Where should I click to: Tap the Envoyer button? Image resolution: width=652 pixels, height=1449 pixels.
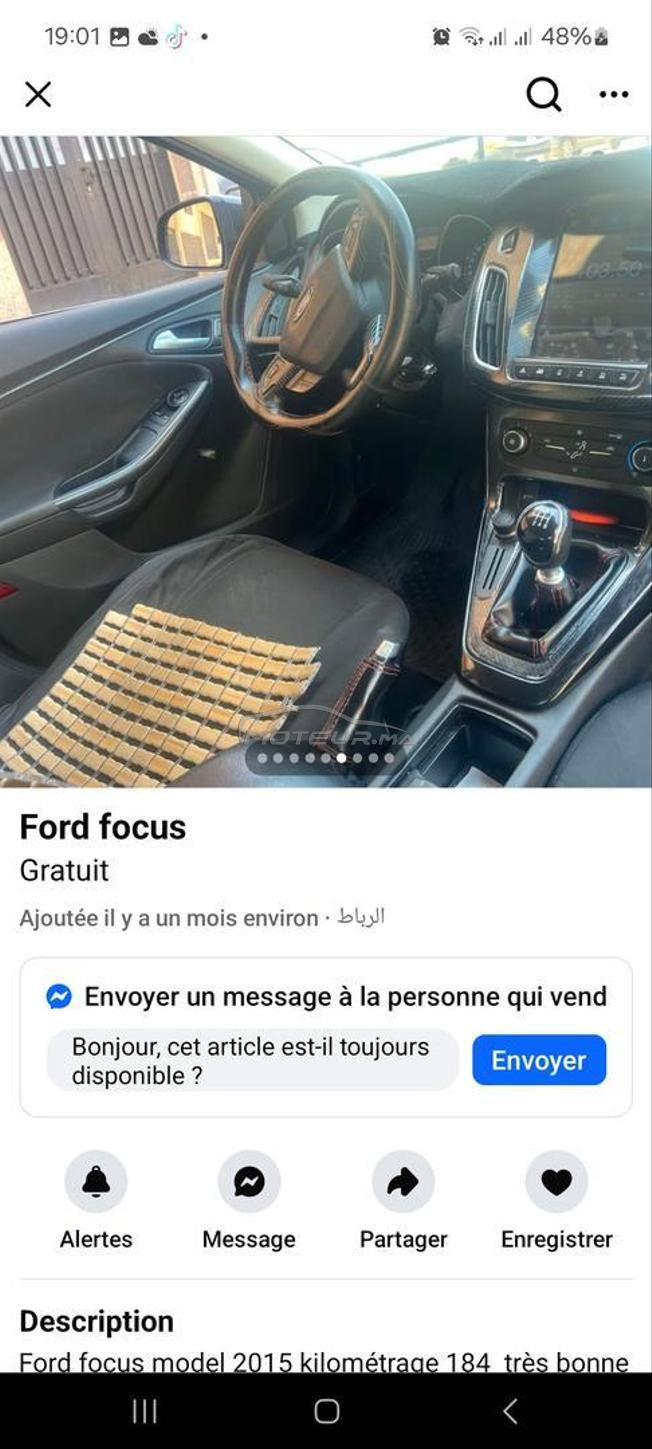click(539, 1060)
